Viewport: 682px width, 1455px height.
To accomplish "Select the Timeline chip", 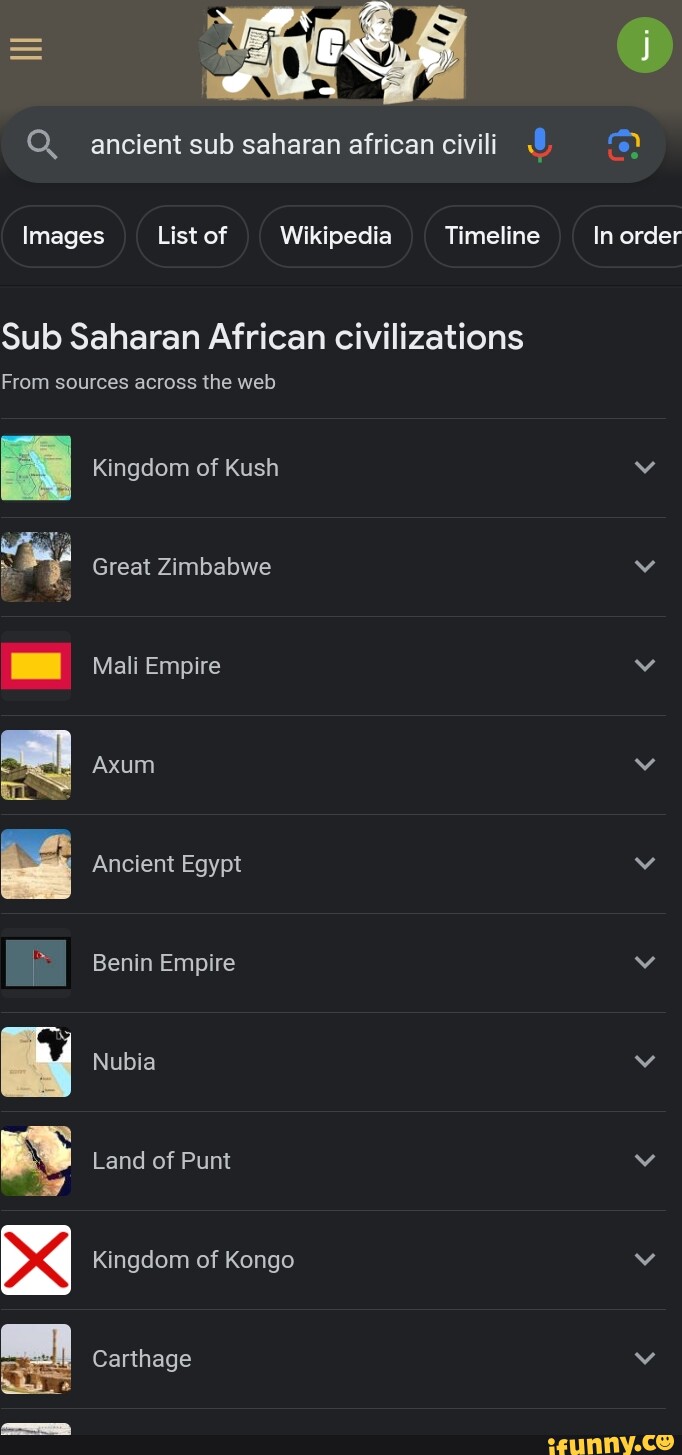I will pyautogui.click(x=492, y=236).
